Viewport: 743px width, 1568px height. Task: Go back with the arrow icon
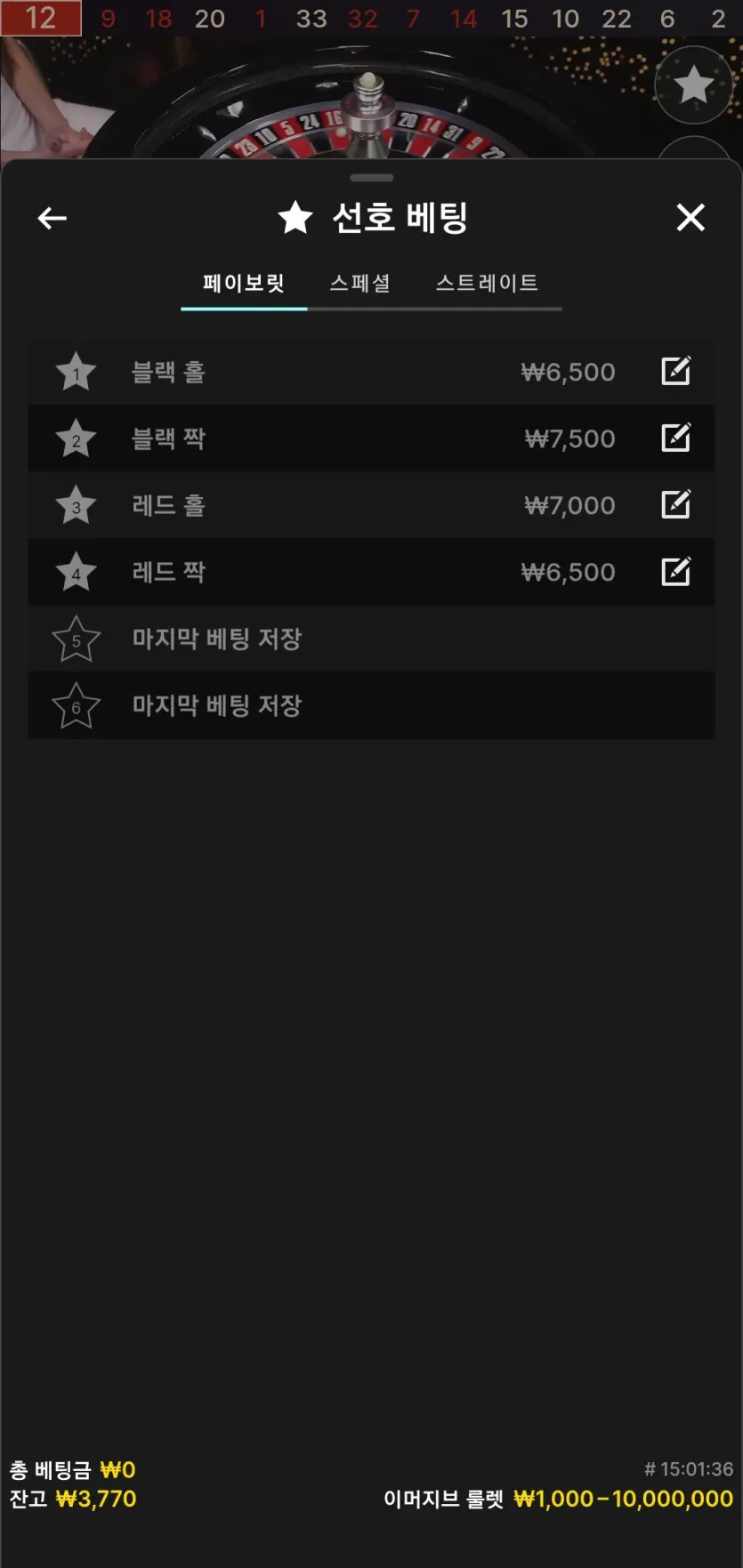point(52,218)
